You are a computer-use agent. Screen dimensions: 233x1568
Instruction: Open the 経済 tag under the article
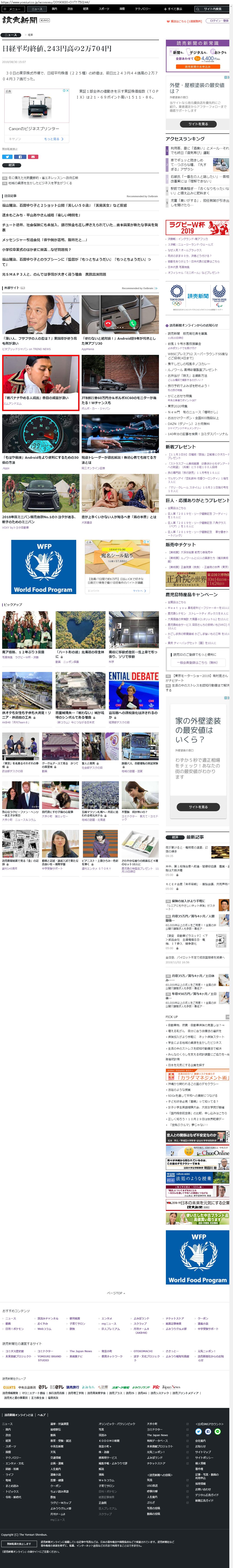[11, 165]
